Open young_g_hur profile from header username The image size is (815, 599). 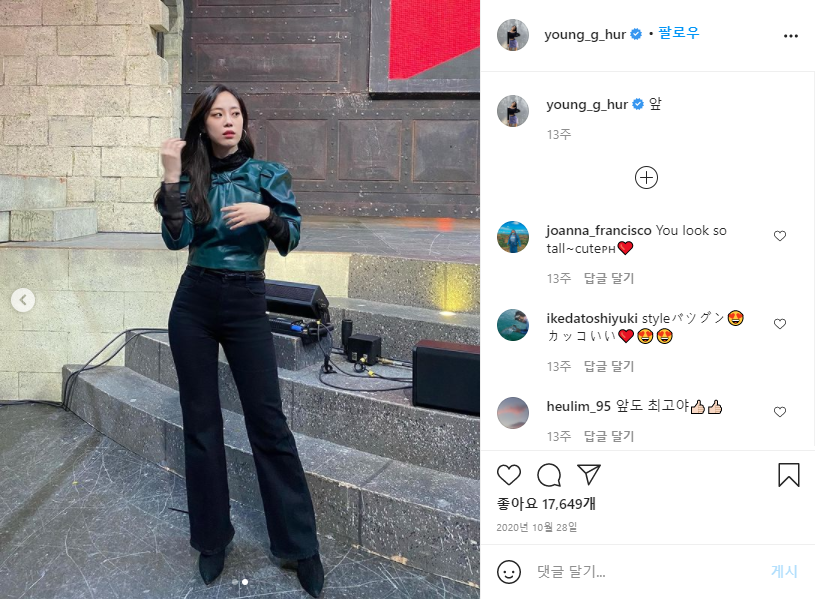(584, 34)
